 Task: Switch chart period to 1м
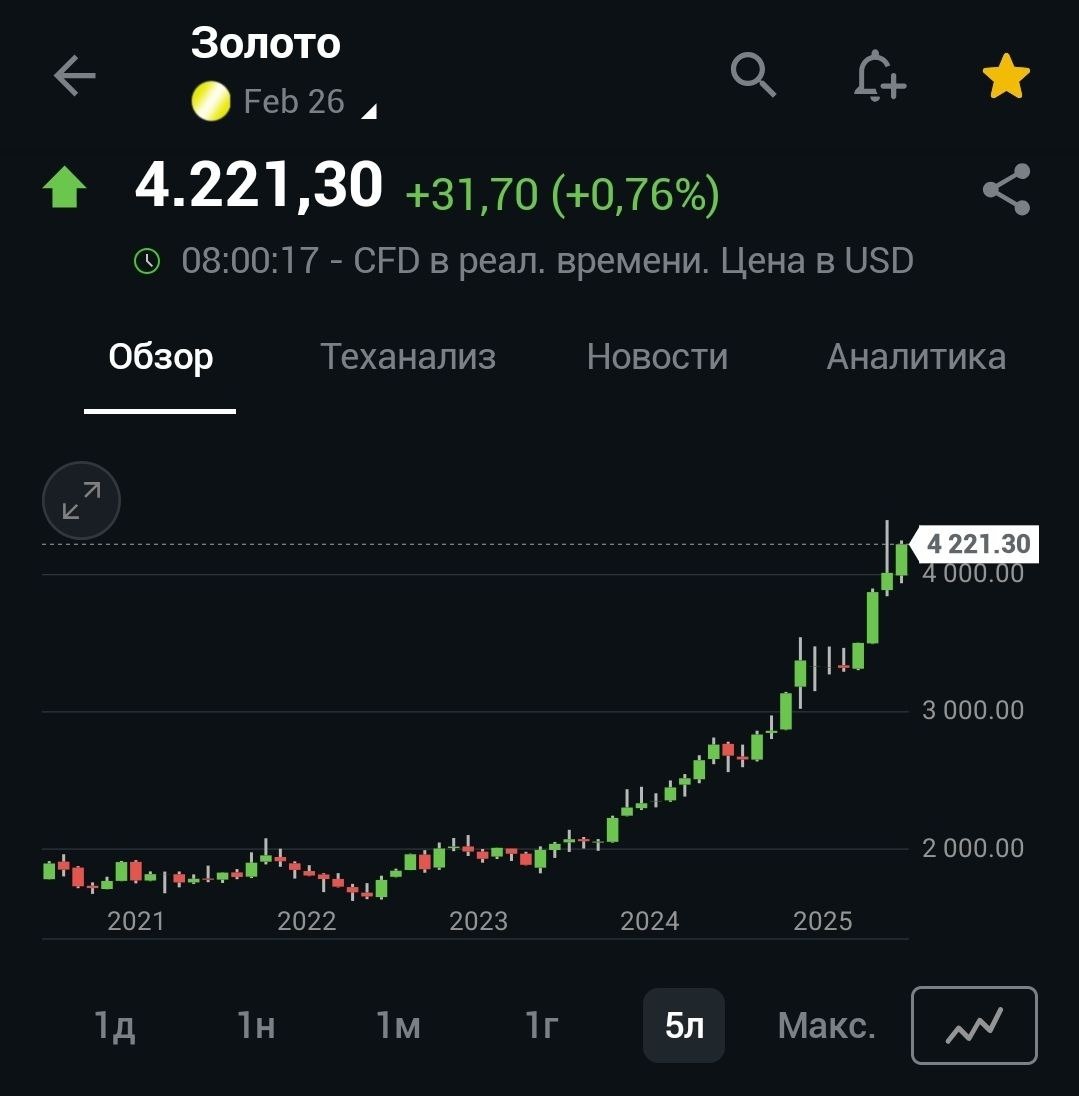[x=398, y=1025]
